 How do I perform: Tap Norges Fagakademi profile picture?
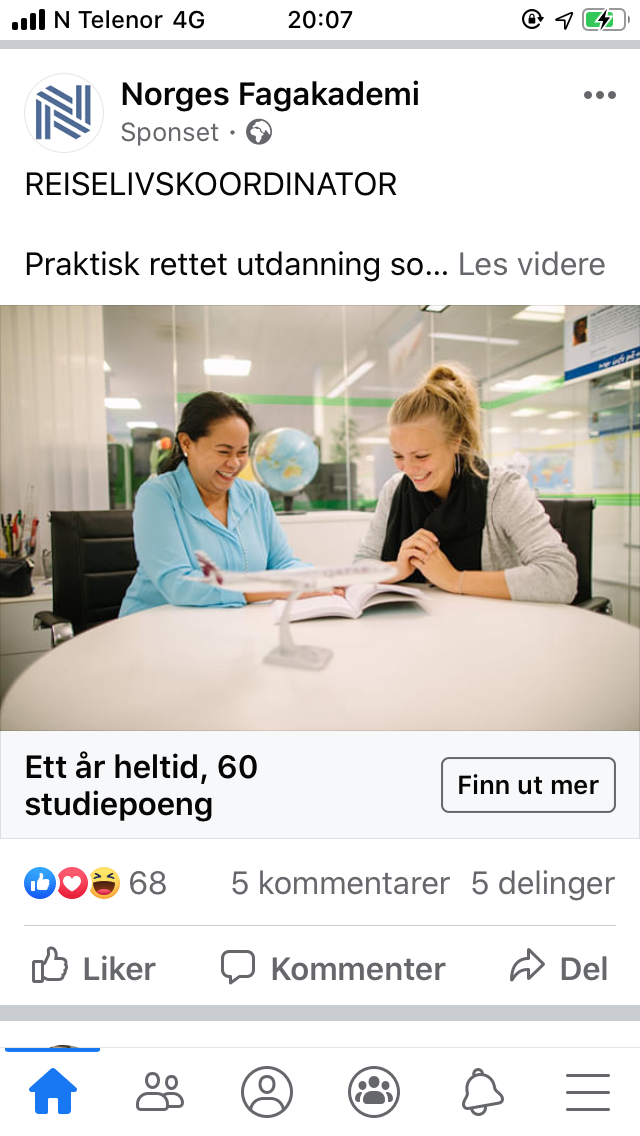[x=64, y=113]
